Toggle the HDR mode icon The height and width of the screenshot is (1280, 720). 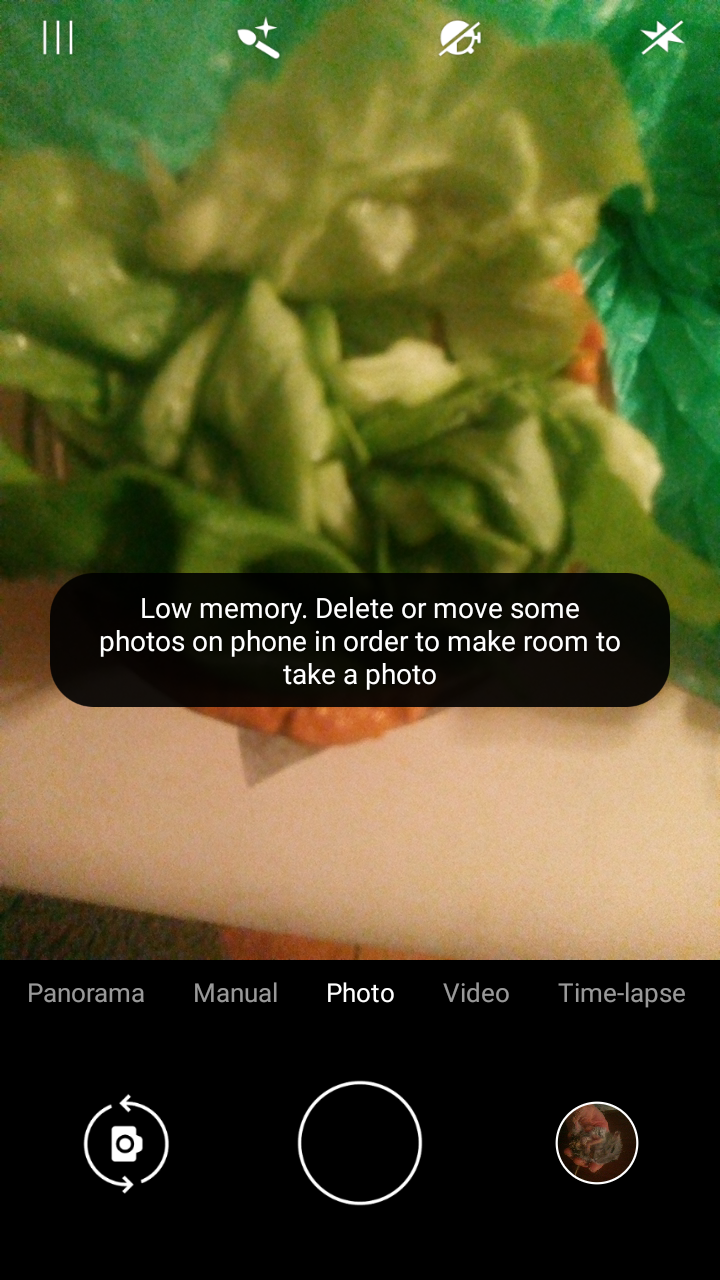[x=460, y=38]
